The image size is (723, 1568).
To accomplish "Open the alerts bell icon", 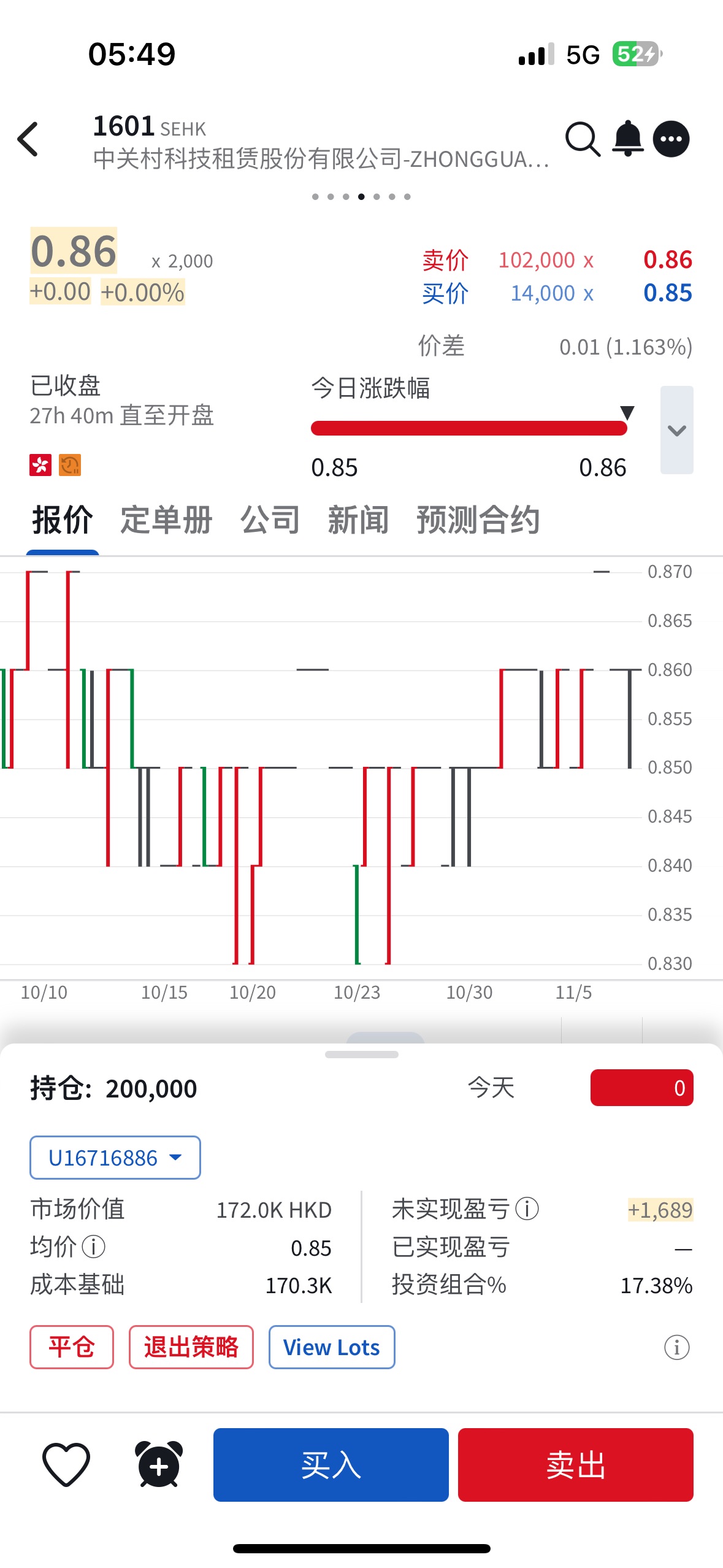I will 628,139.
